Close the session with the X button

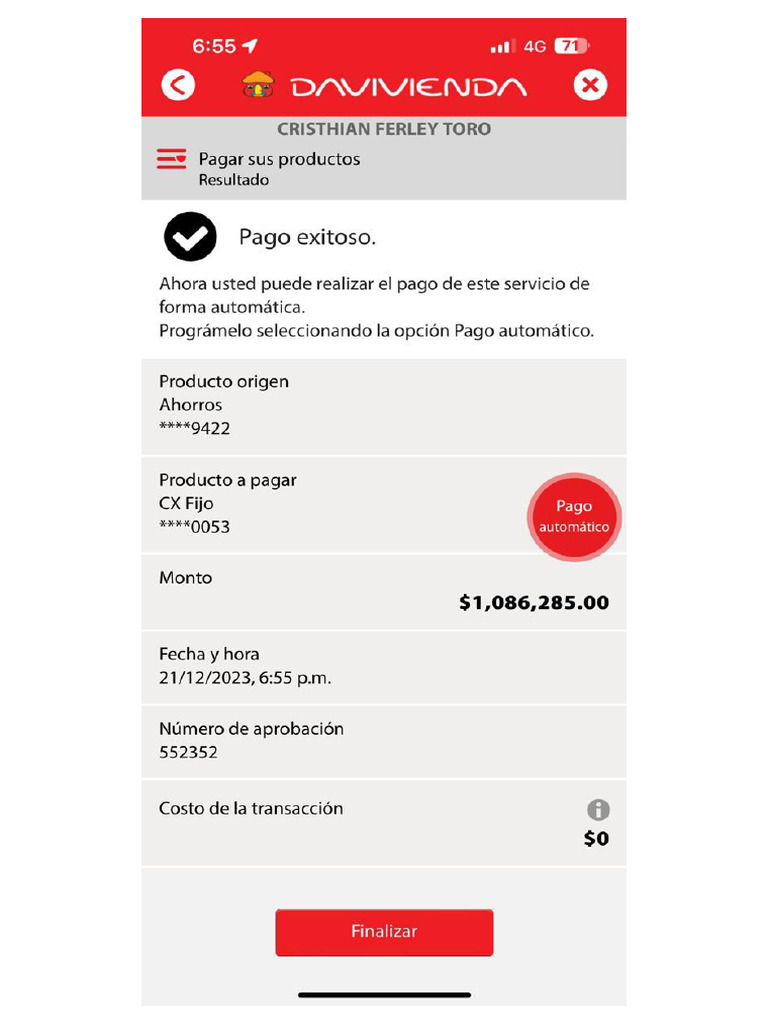click(x=590, y=86)
